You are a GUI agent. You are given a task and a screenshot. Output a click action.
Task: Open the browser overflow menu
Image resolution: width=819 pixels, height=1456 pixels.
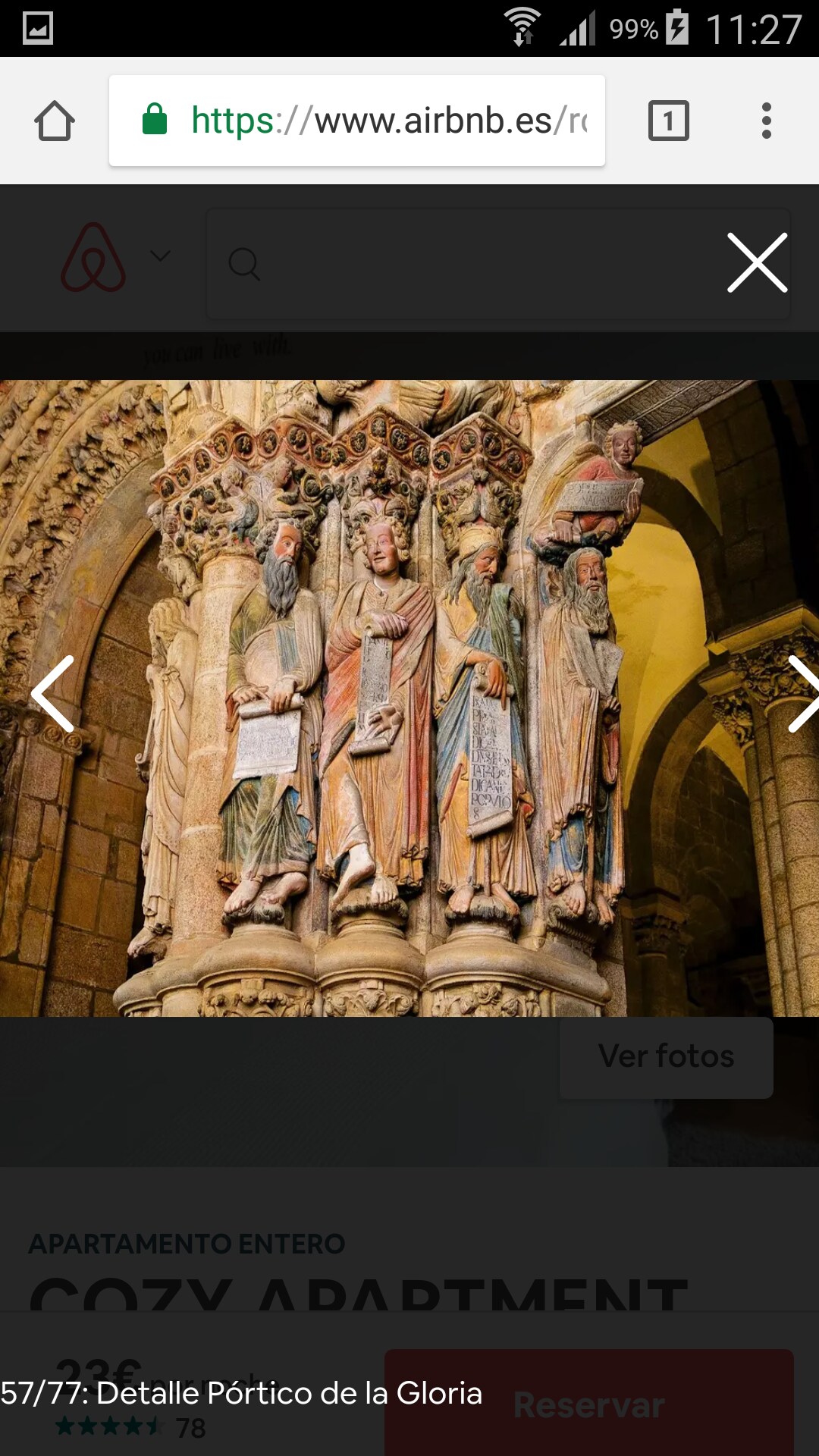click(x=767, y=121)
